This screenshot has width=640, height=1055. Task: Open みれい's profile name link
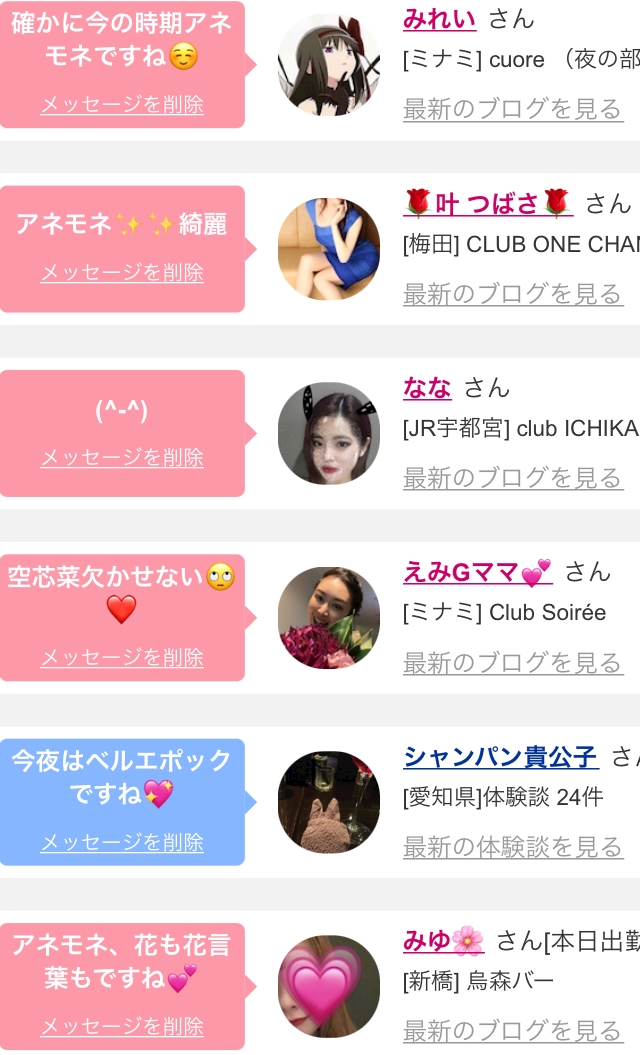pos(439,19)
